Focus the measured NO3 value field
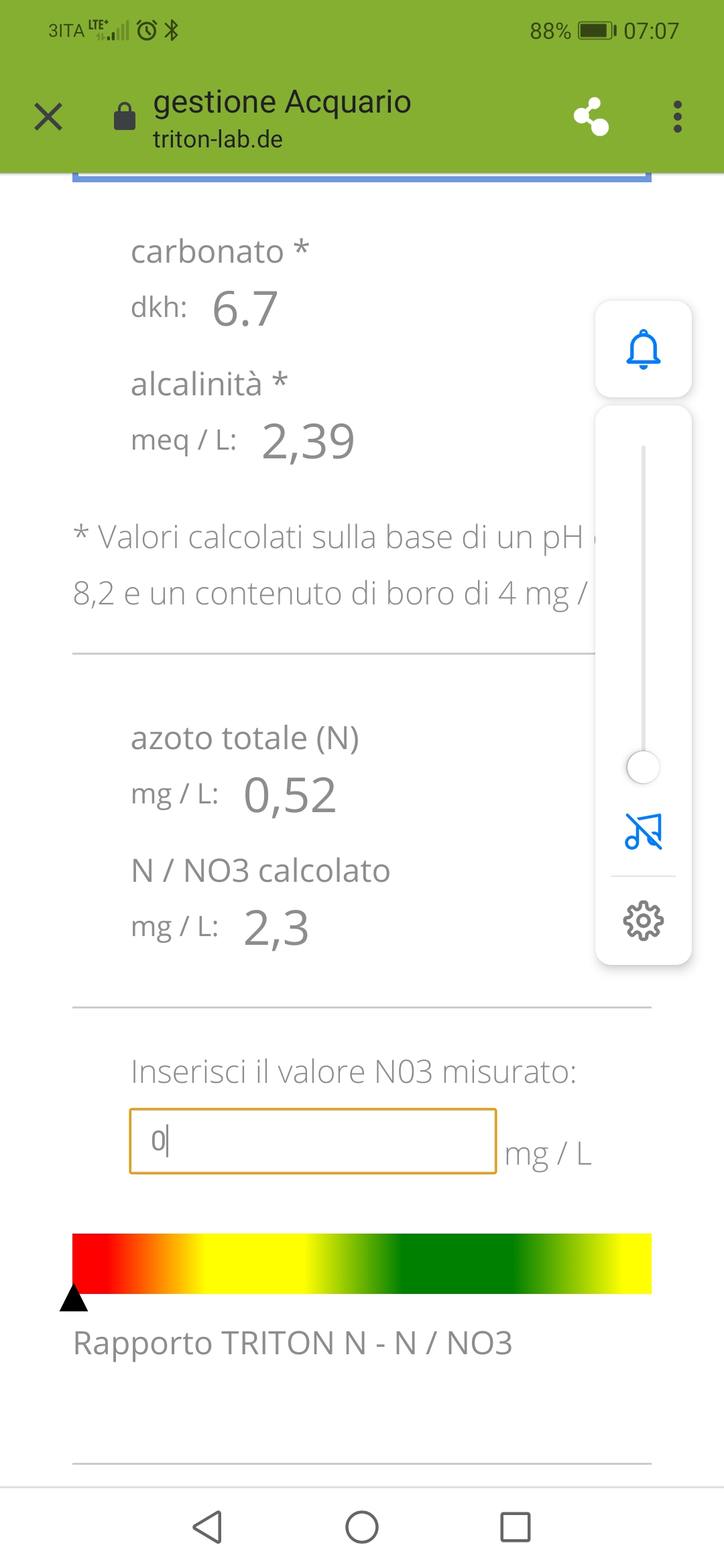 click(313, 1141)
